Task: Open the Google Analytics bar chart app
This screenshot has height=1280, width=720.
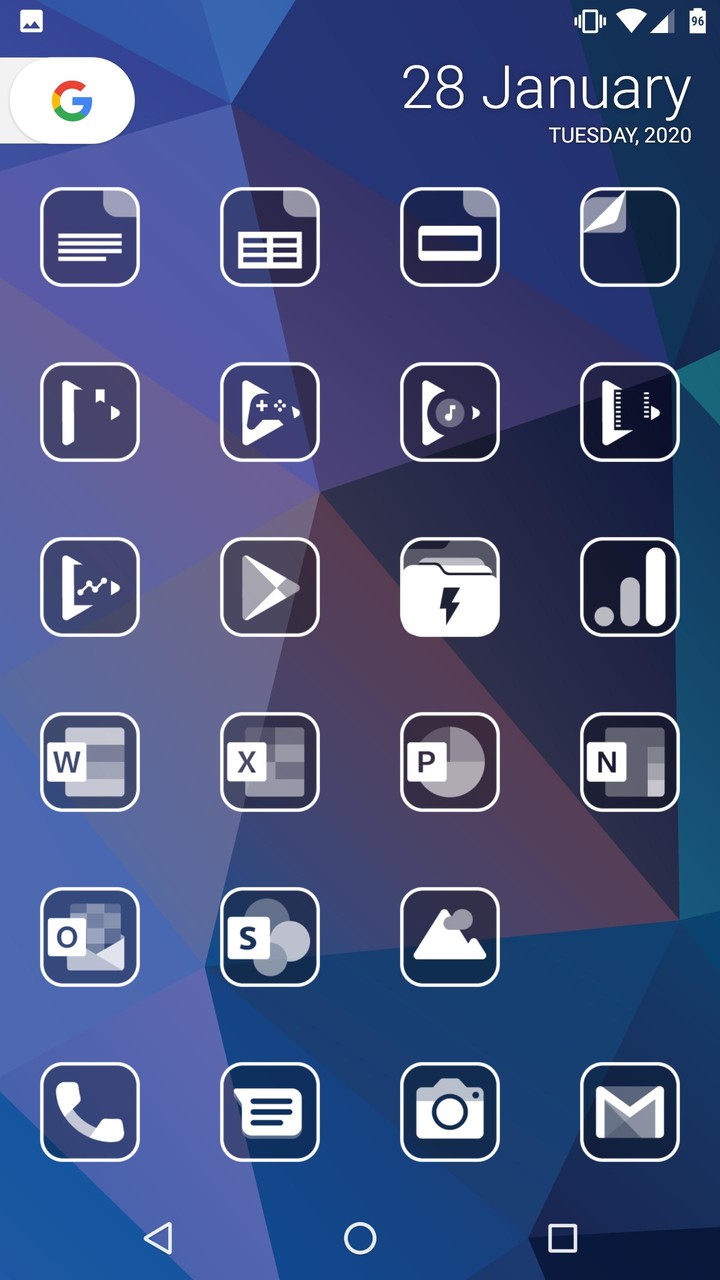Action: [630, 587]
